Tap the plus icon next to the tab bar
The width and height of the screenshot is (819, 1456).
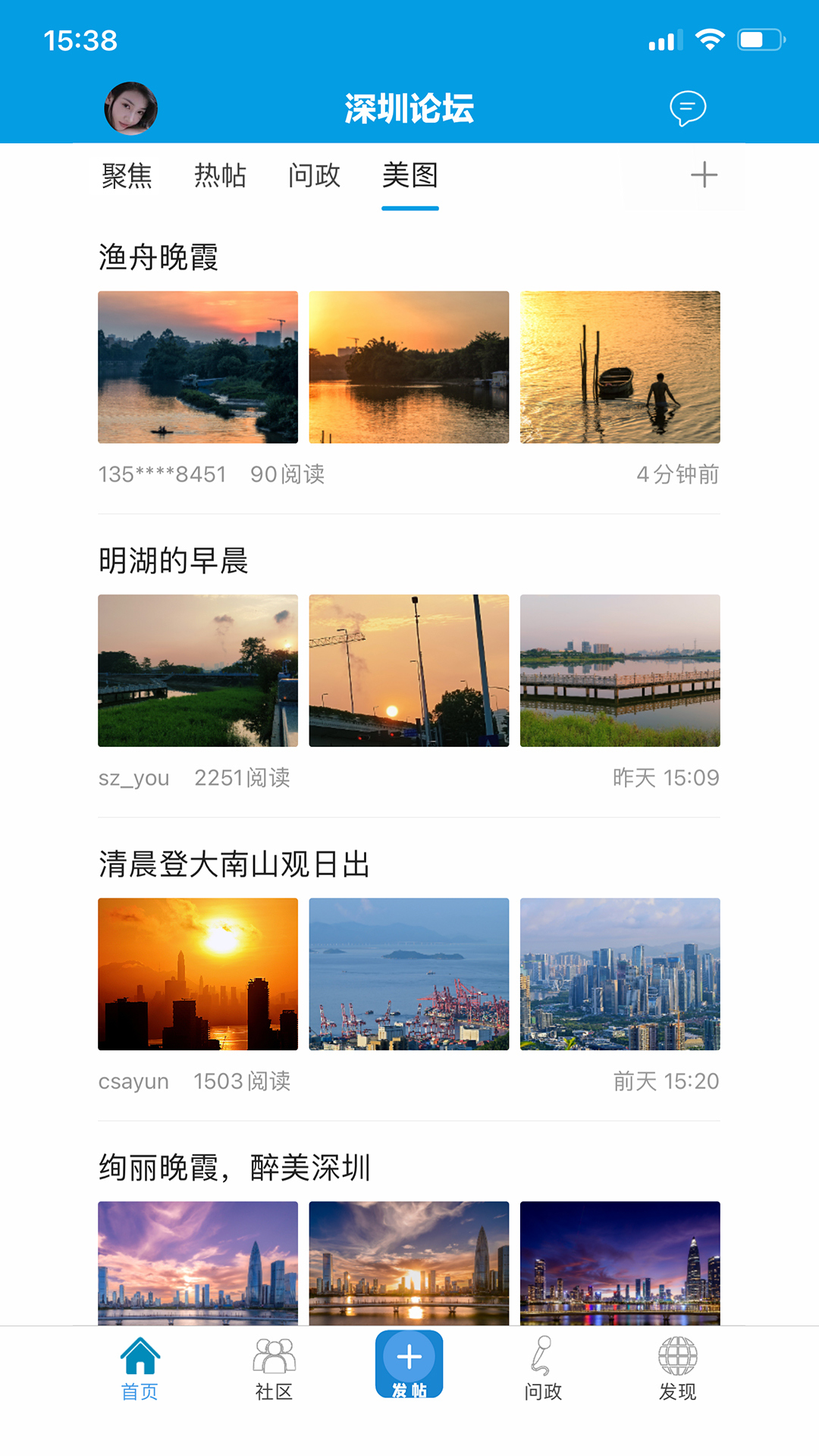point(704,175)
